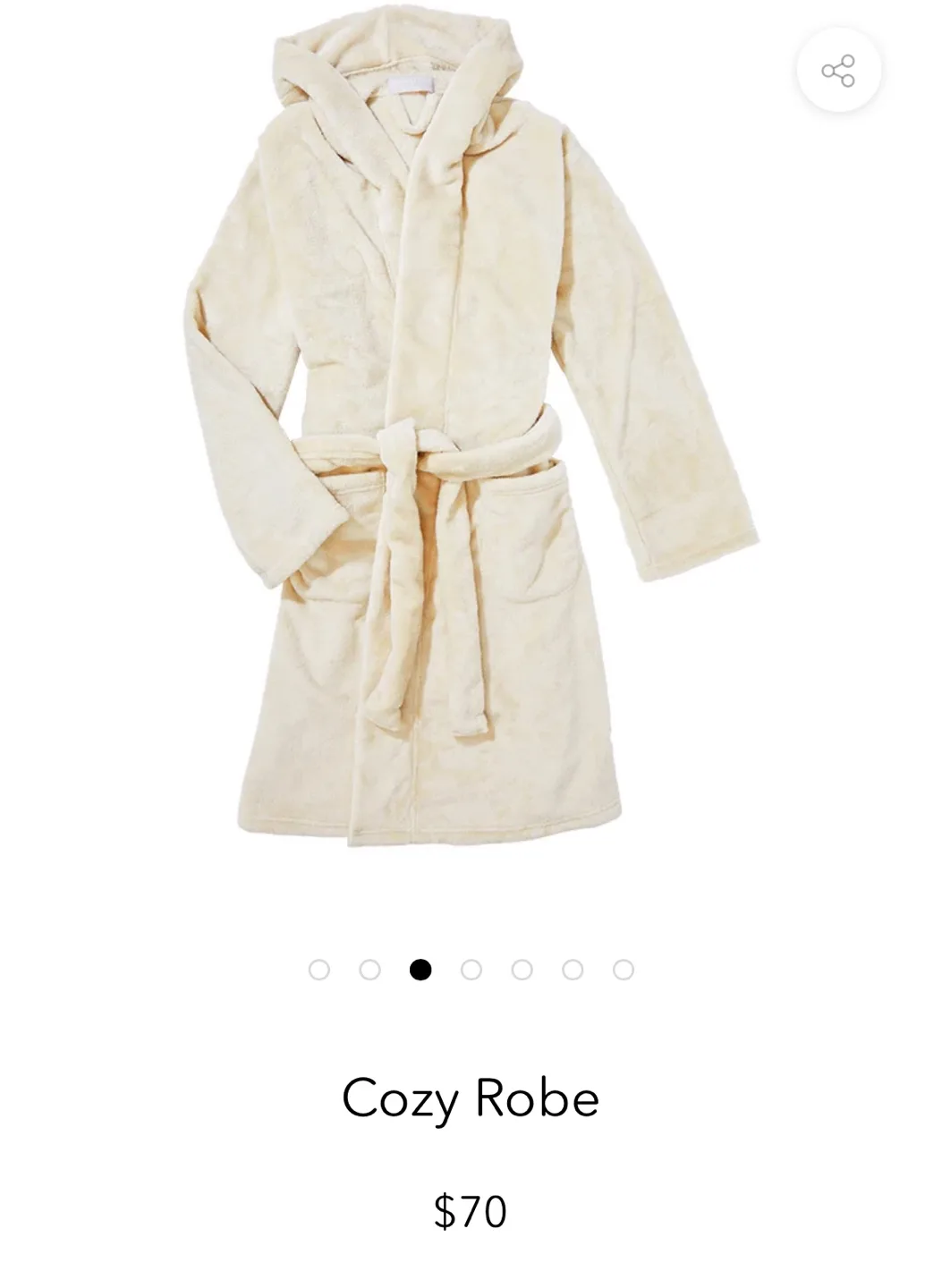Tap the circular share button top right
The width and height of the screenshot is (942, 1288).
click(x=839, y=72)
